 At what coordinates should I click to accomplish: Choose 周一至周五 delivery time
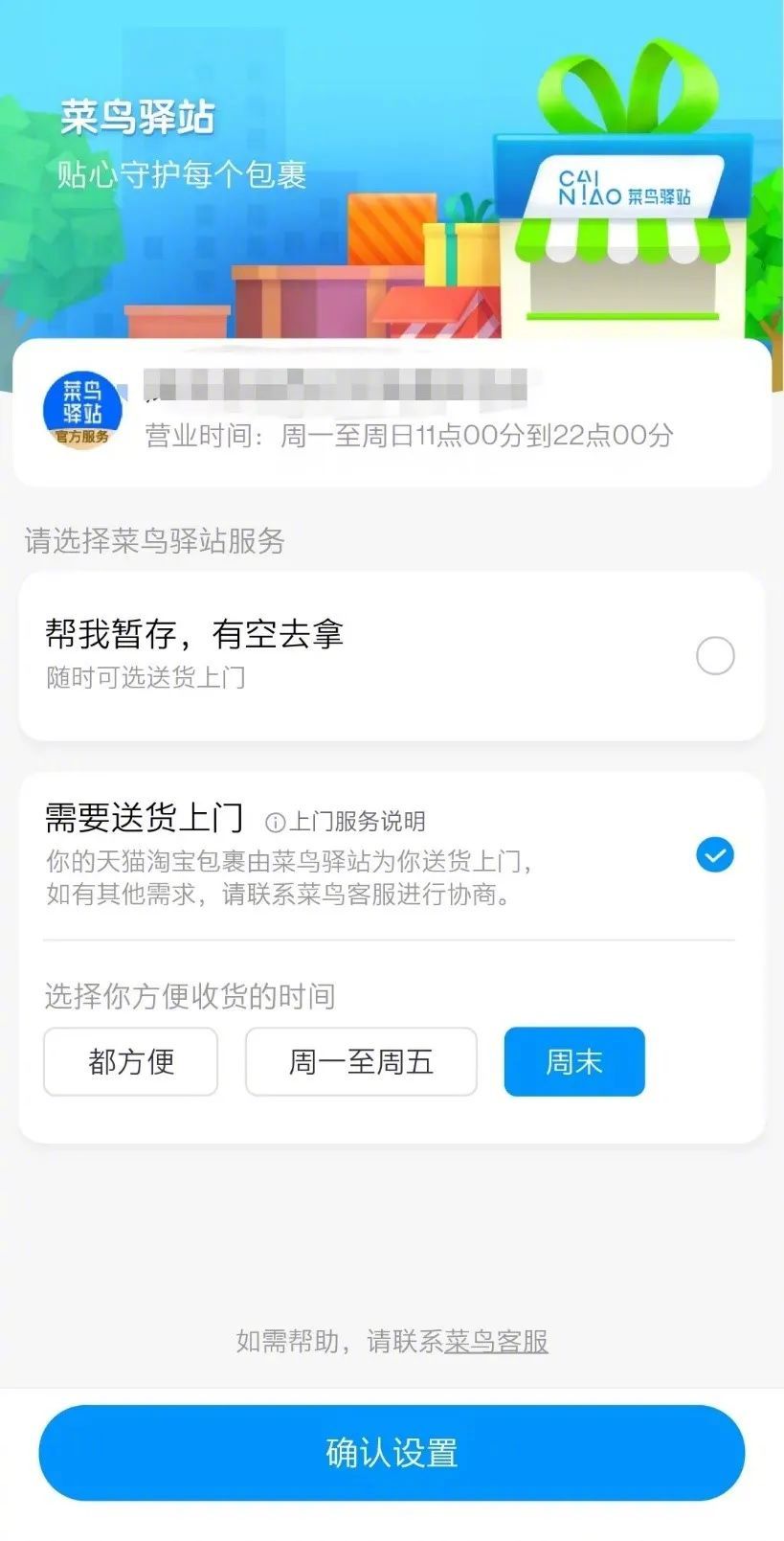361,1061
